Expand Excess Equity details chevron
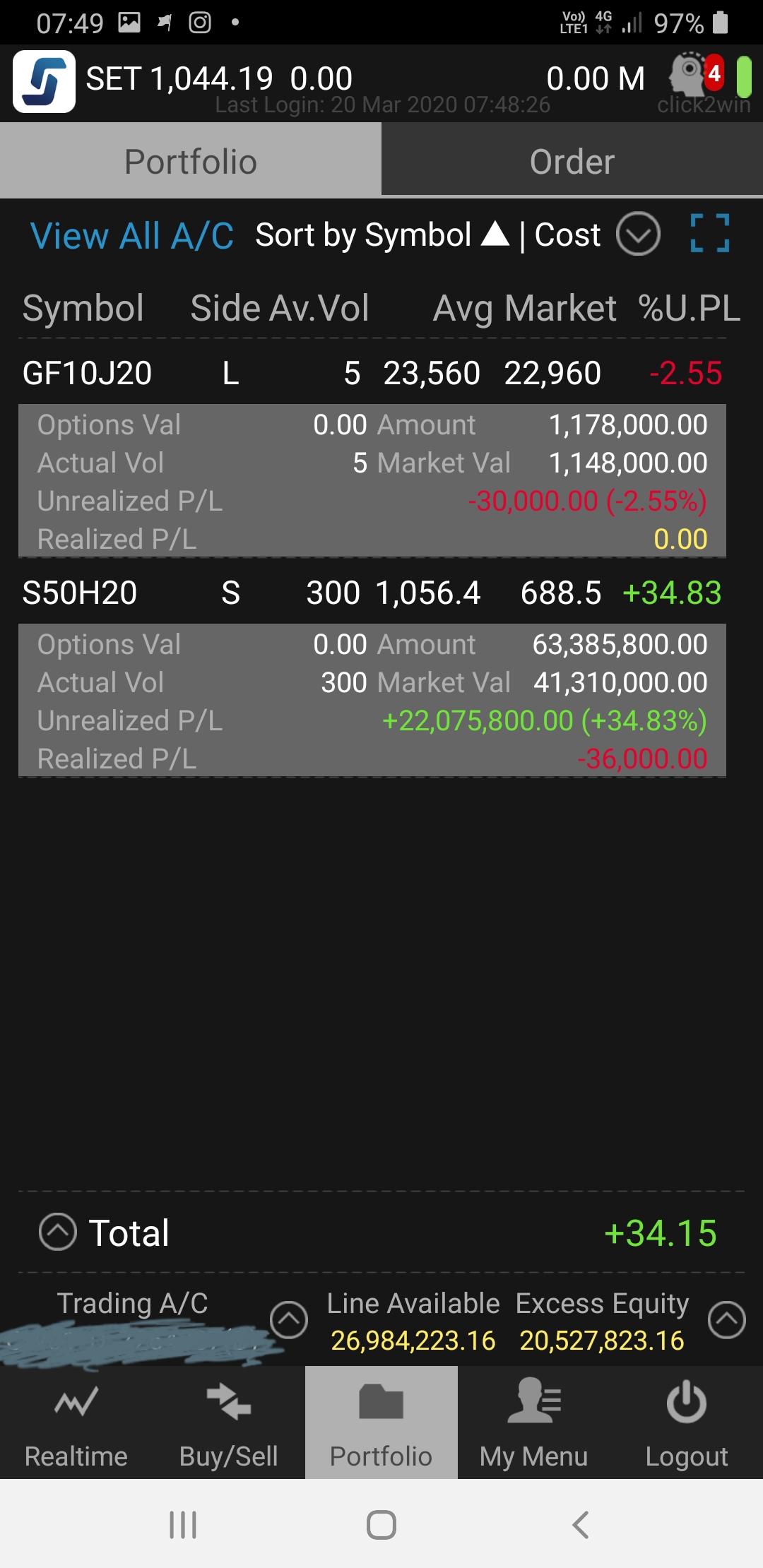The image size is (763, 1568). (727, 1319)
